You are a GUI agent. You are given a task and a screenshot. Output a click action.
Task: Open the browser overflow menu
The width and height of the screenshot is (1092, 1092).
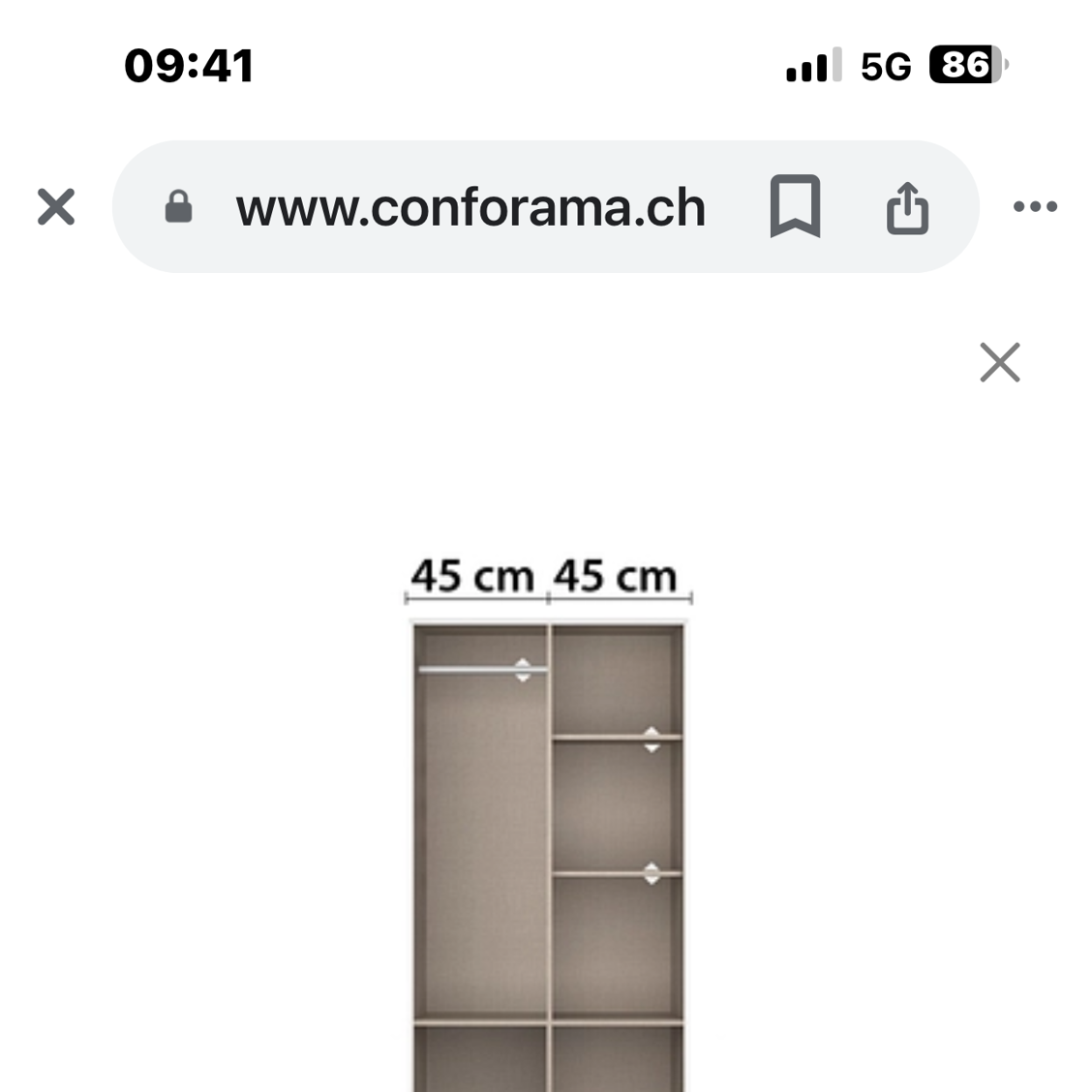[x=1035, y=206]
